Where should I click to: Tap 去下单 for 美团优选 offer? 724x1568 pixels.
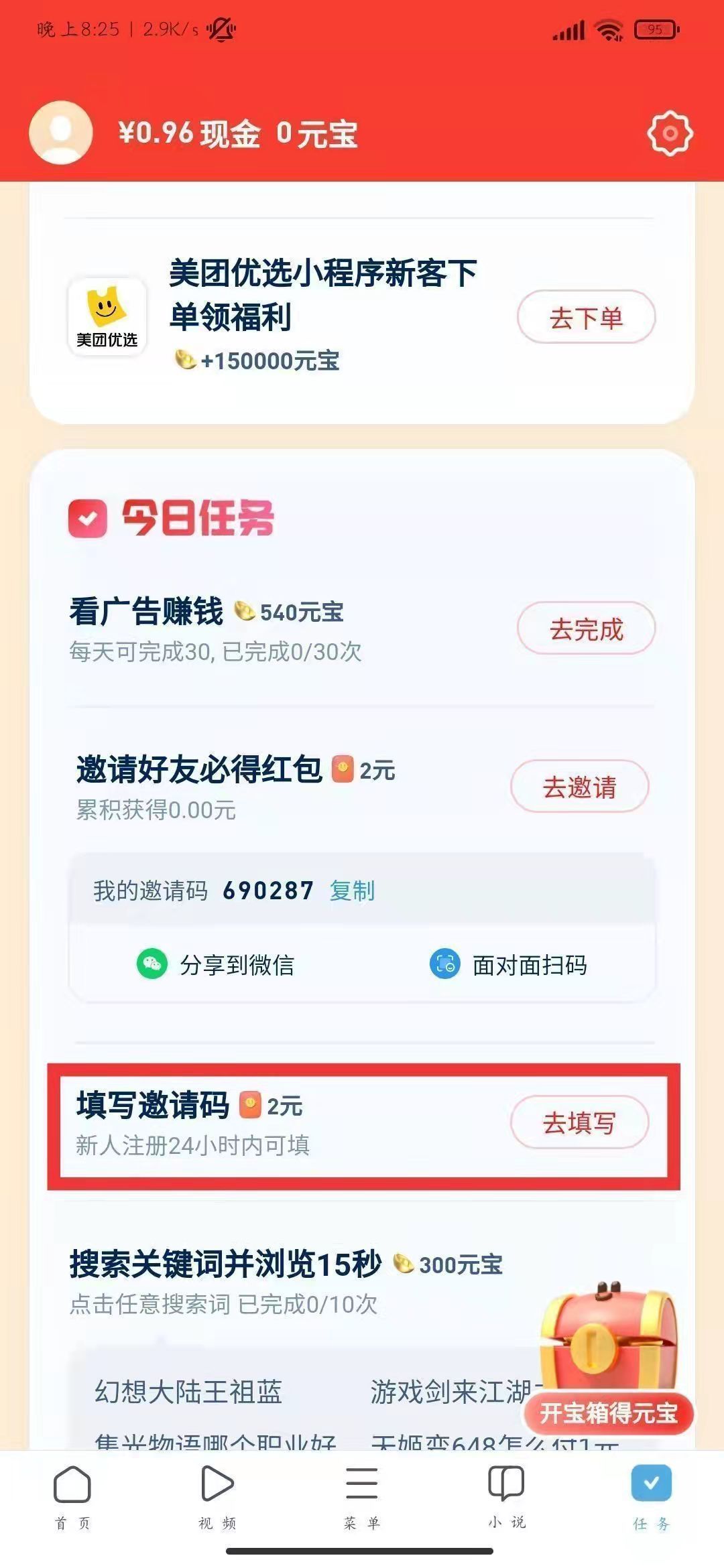(585, 318)
